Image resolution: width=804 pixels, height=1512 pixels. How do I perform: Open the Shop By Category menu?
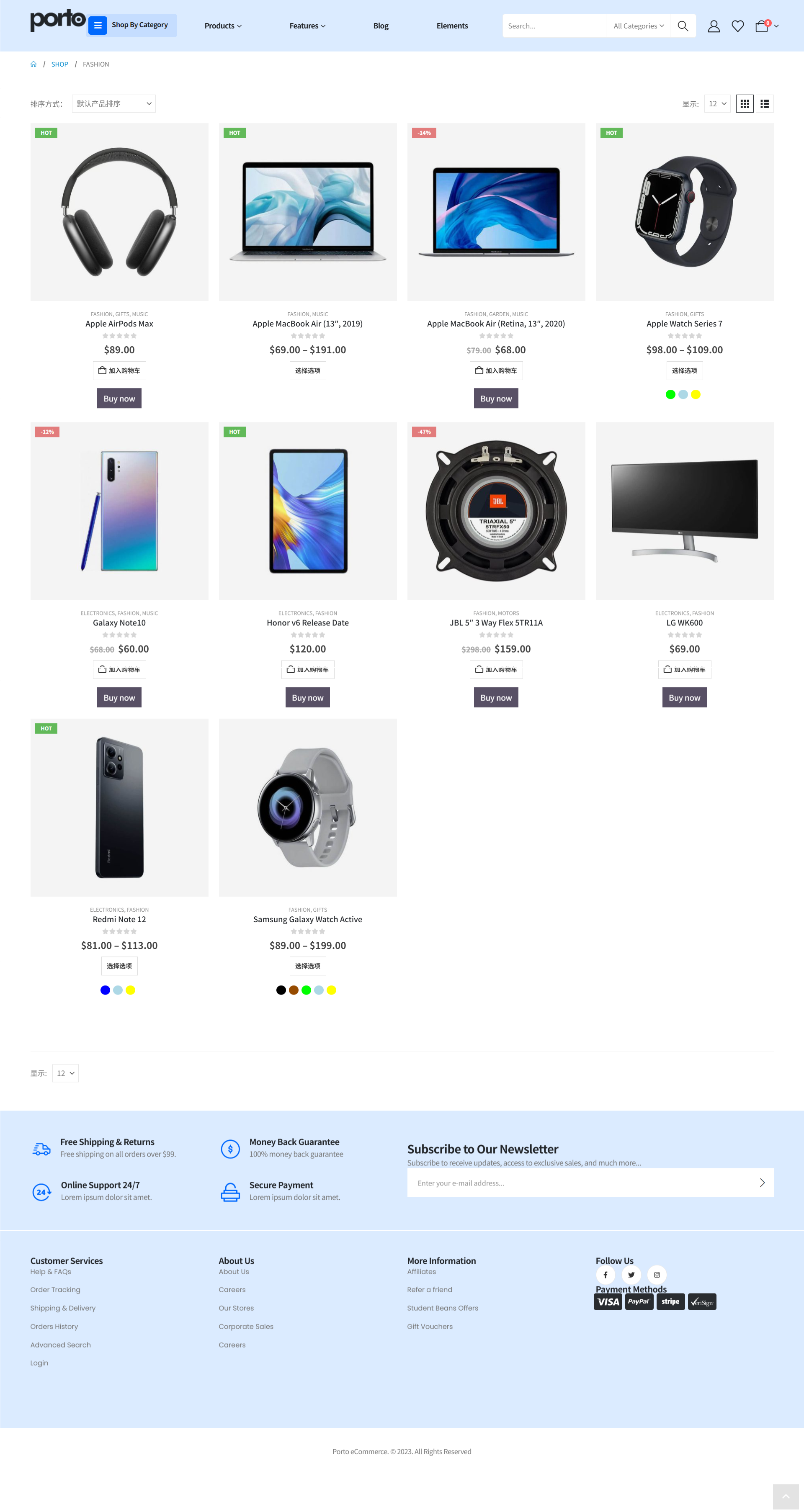pyautogui.click(x=132, y=25)
